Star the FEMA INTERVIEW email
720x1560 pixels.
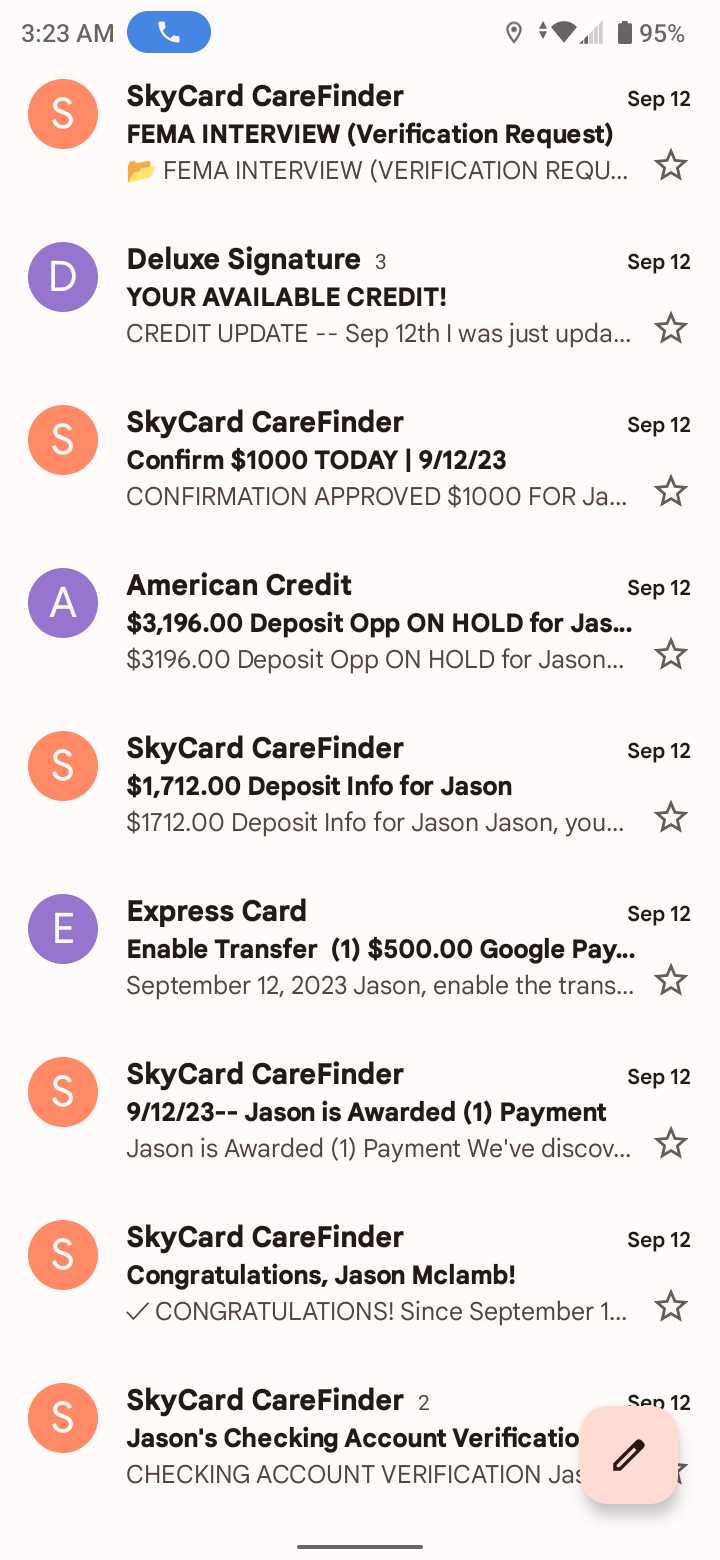point(670,165)
